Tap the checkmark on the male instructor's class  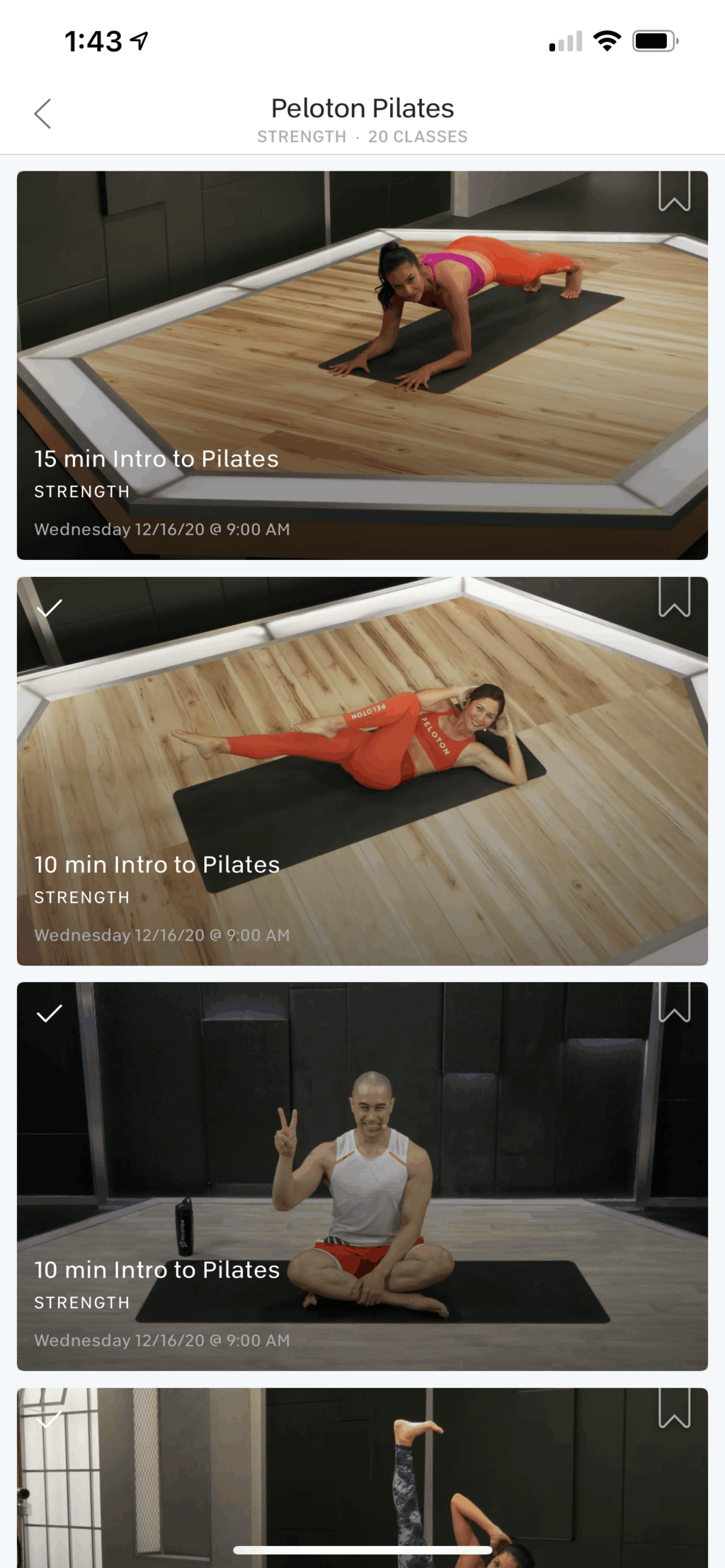[50, 1014]
